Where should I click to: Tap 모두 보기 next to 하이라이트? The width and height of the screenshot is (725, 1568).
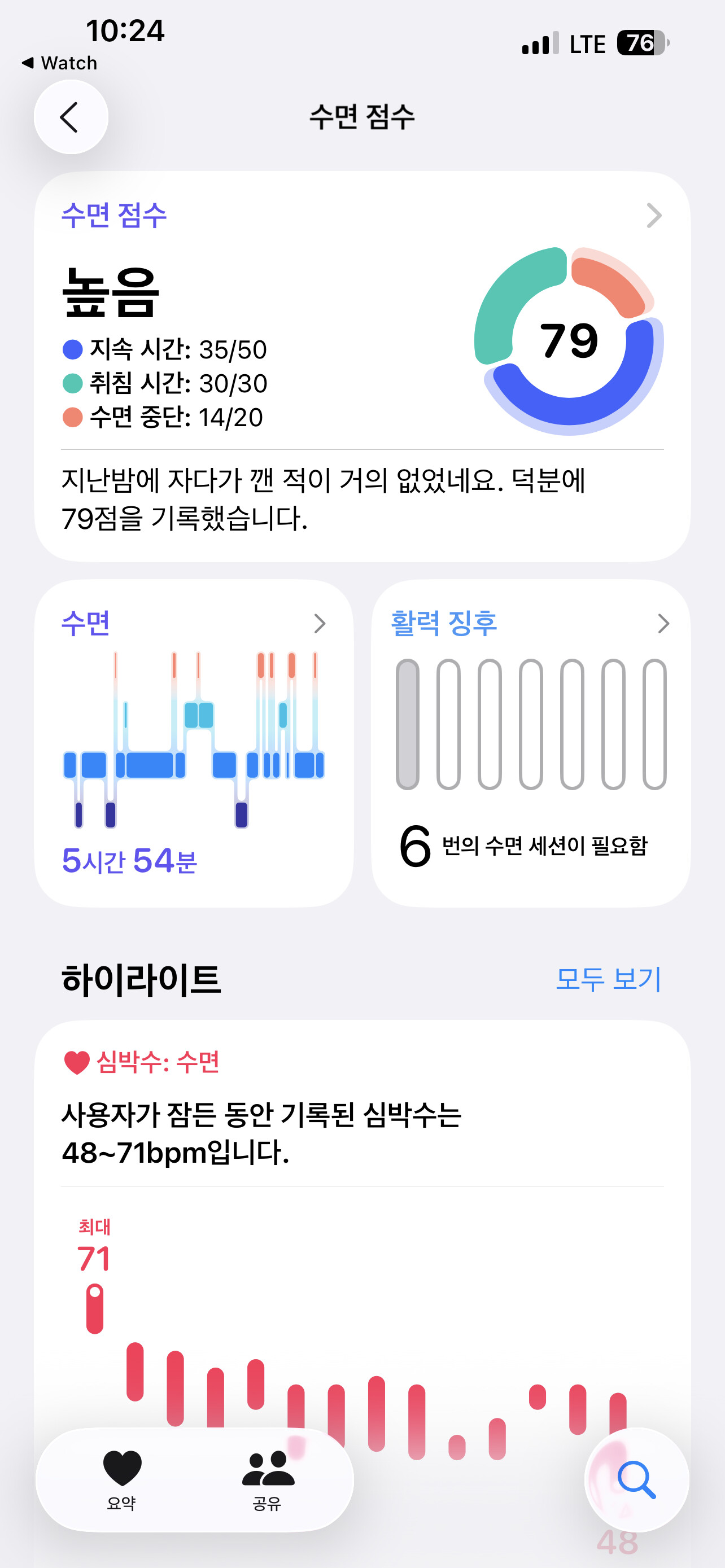click(x=608, y=979)
